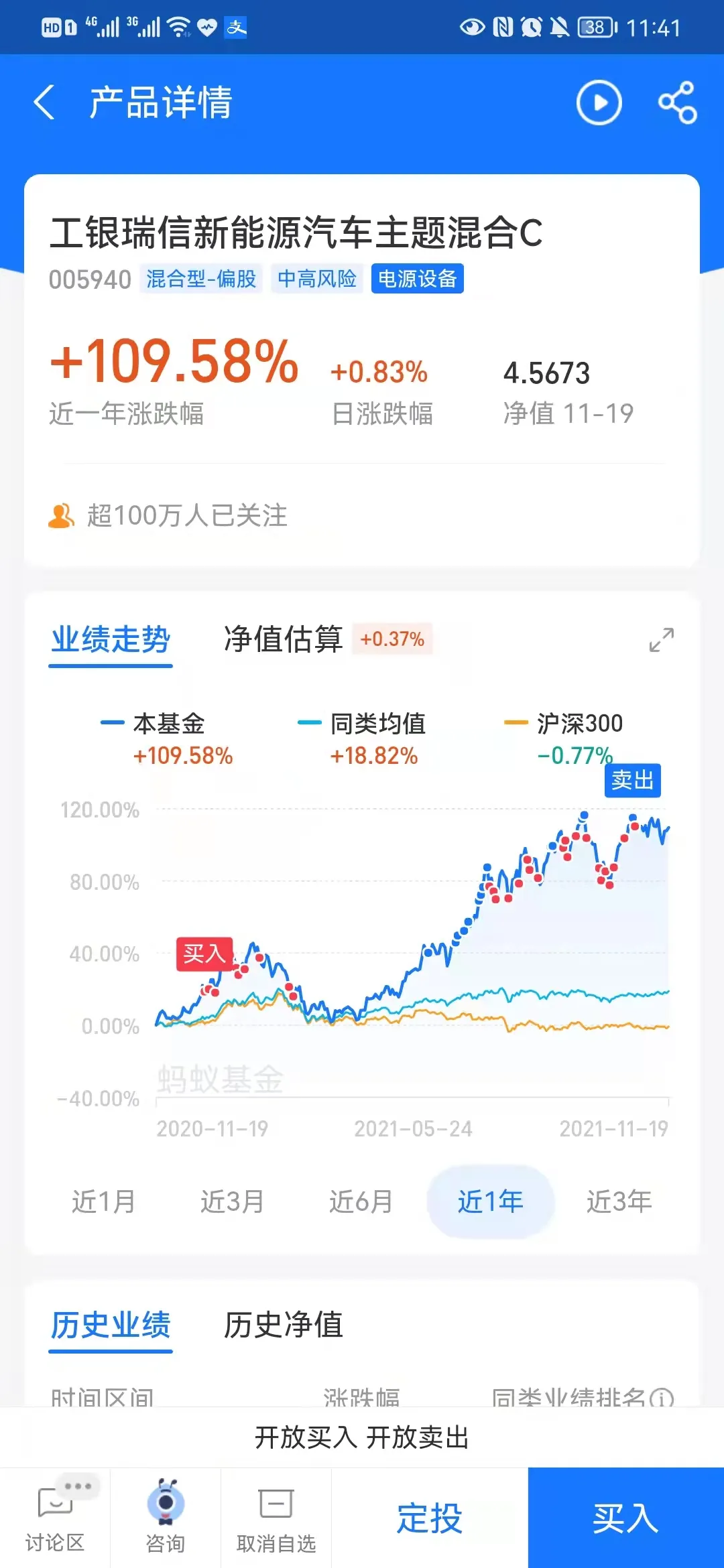Toggle the 本基金 legend line
Image resolution: width=724 pixels, height=1568 pixels.
tap(168, 722)
